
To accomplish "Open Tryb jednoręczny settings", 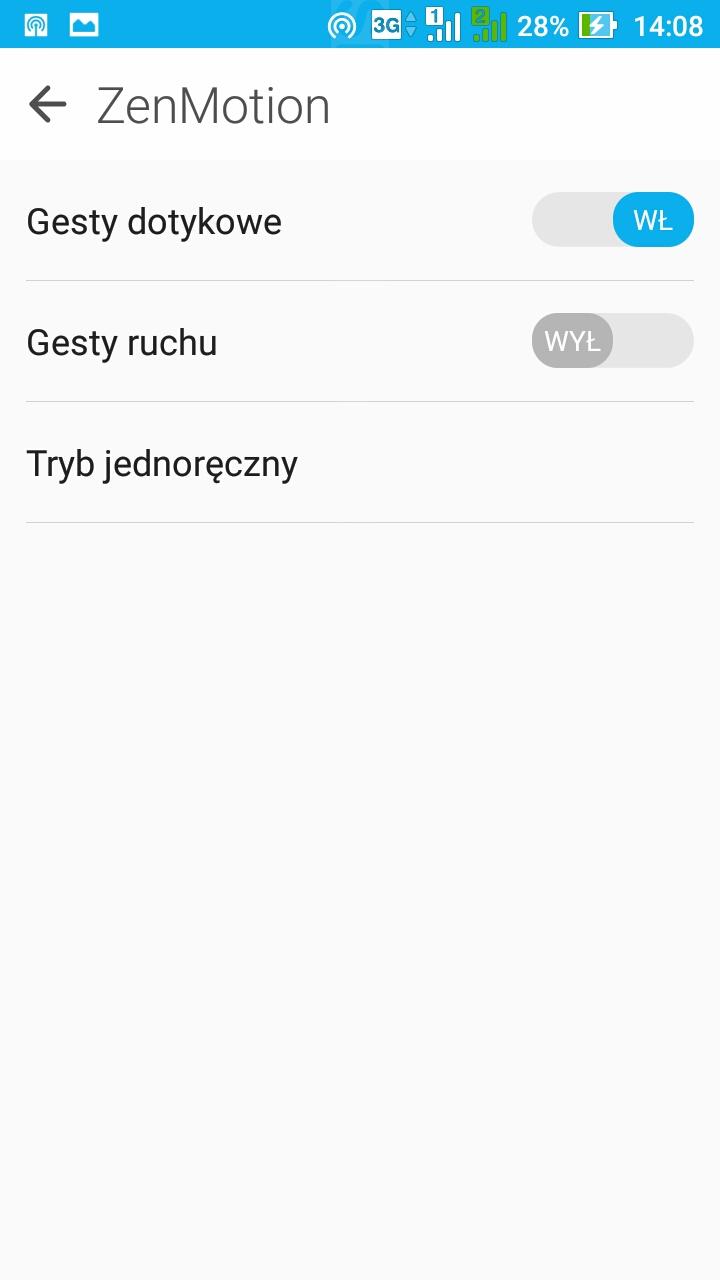I will click(x=162, y=464).
